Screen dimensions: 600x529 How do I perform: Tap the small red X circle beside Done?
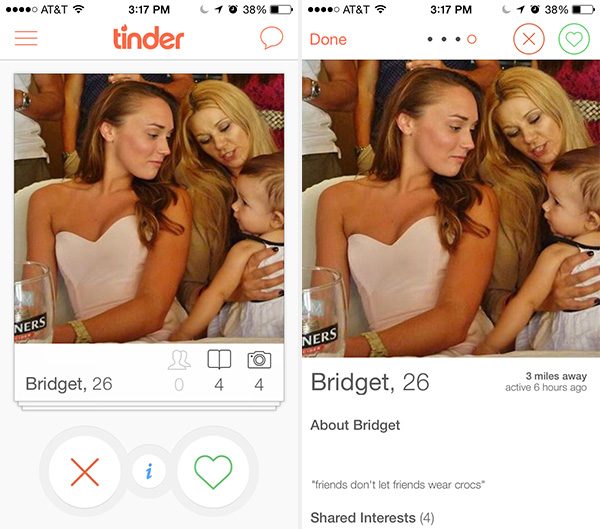tap(529, 40)
